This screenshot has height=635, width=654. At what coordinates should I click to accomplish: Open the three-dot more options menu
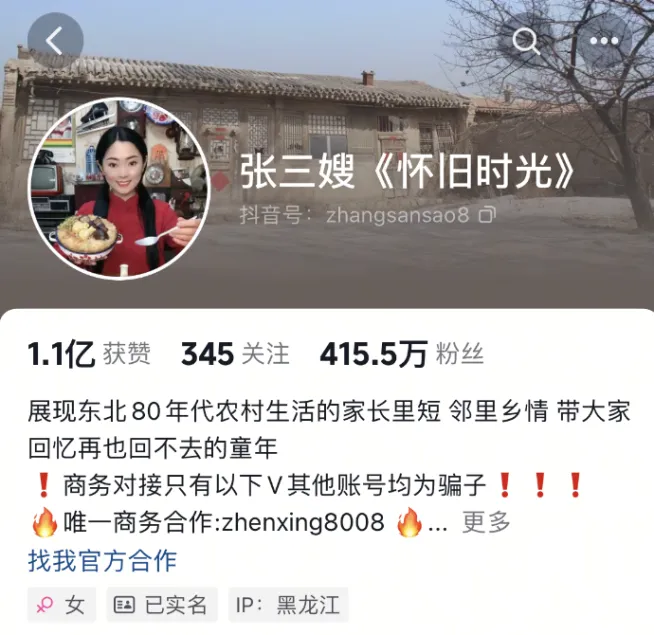point(604,41)
